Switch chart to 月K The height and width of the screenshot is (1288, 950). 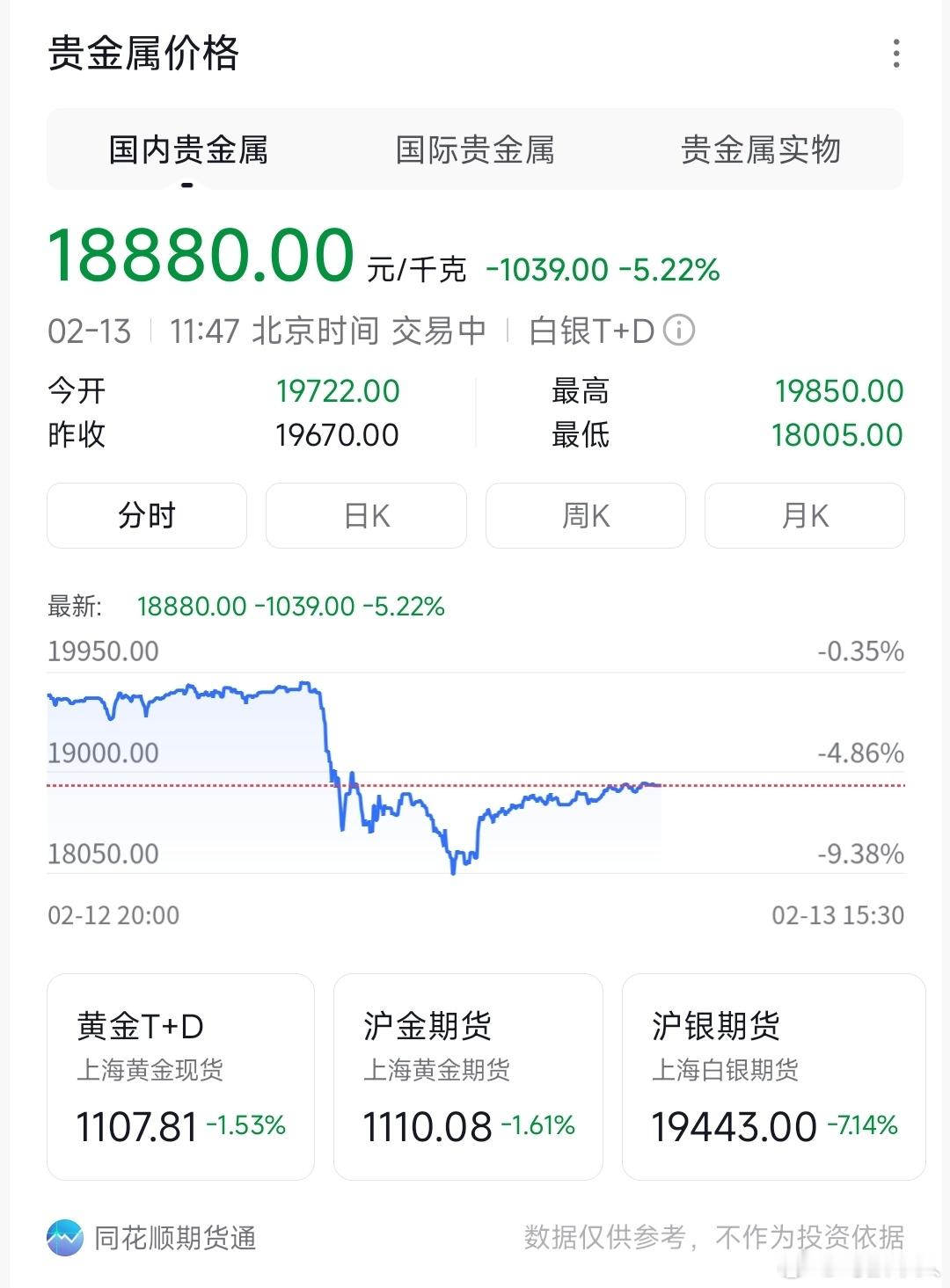[x=805, y=515]
